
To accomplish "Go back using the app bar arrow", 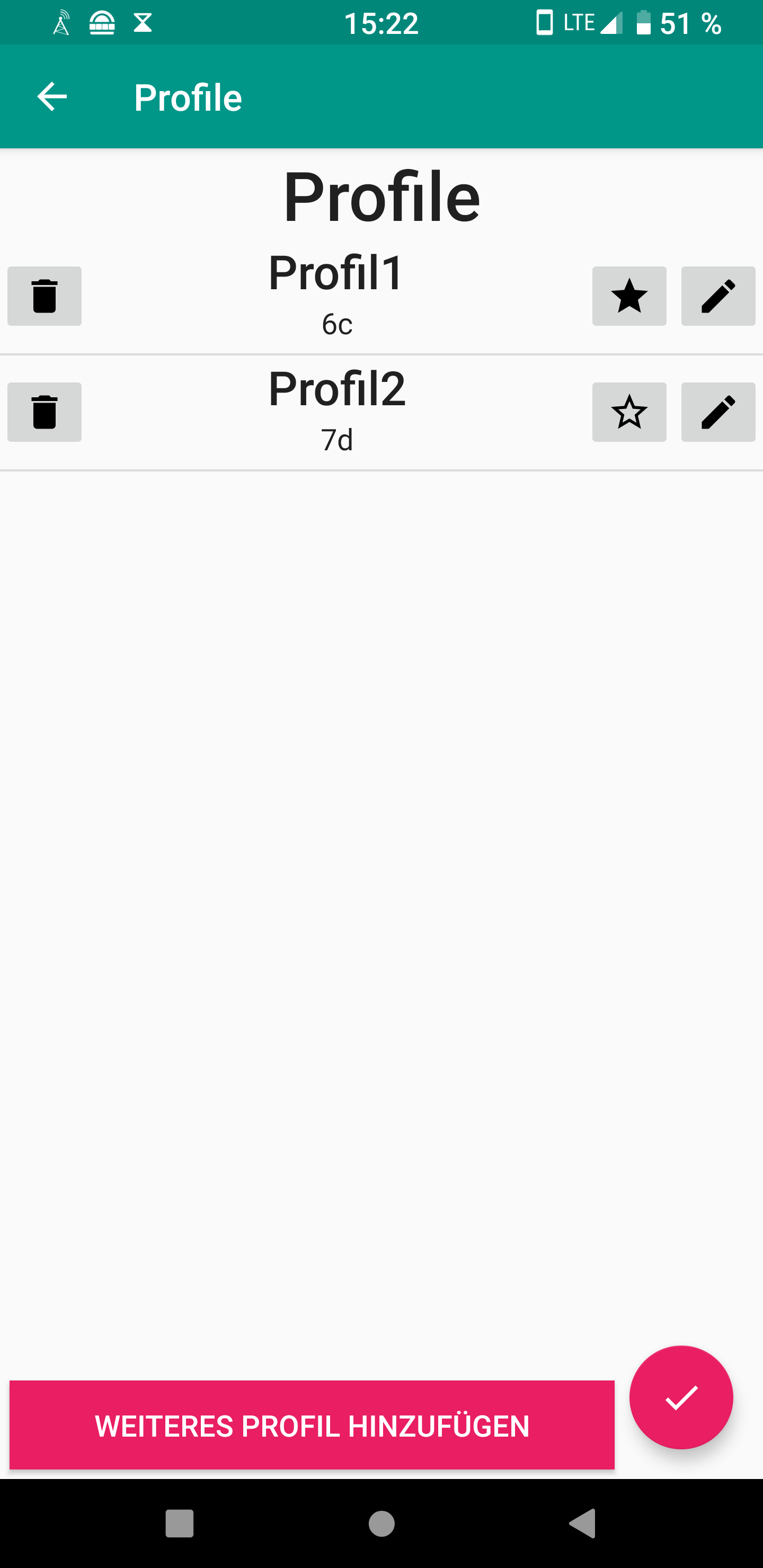I will click(x=52, y=97).
